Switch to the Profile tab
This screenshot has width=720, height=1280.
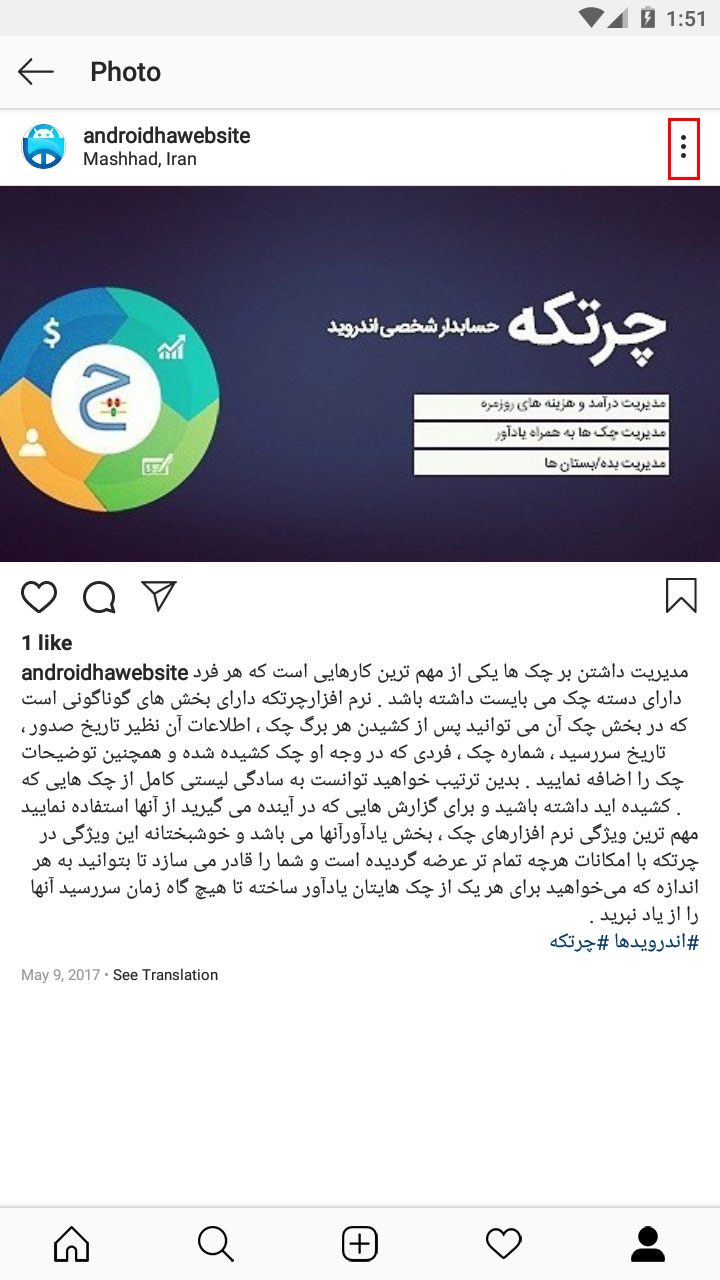[x=648, y=1244]
